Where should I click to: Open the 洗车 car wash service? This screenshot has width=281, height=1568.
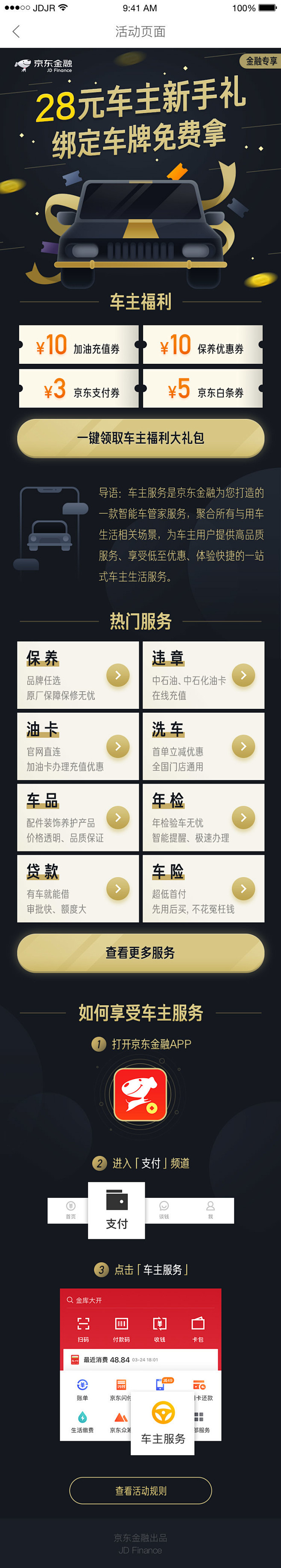pyautogui.click(x=203, y=746)
